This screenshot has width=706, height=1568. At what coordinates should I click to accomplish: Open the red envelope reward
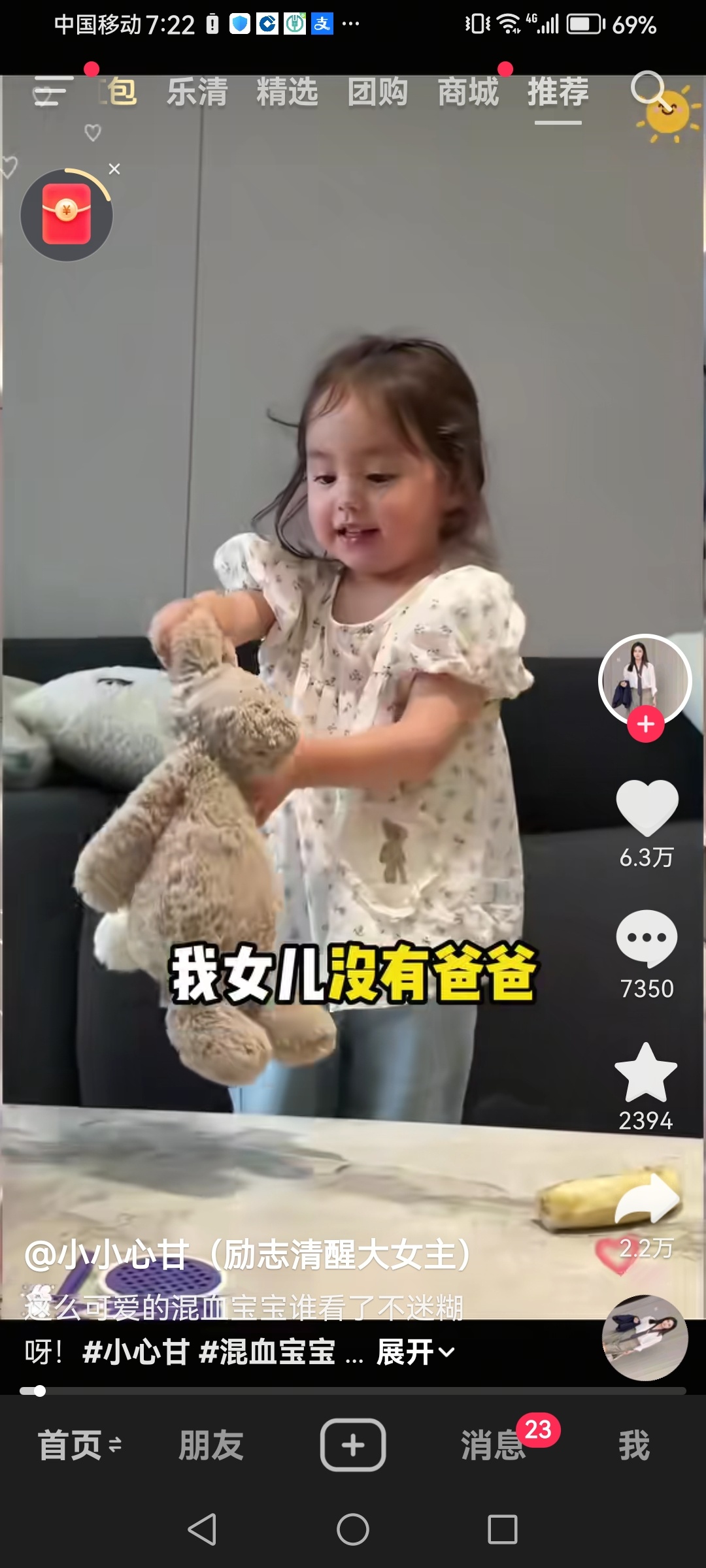pyautogui.click(x=67, y=214)
